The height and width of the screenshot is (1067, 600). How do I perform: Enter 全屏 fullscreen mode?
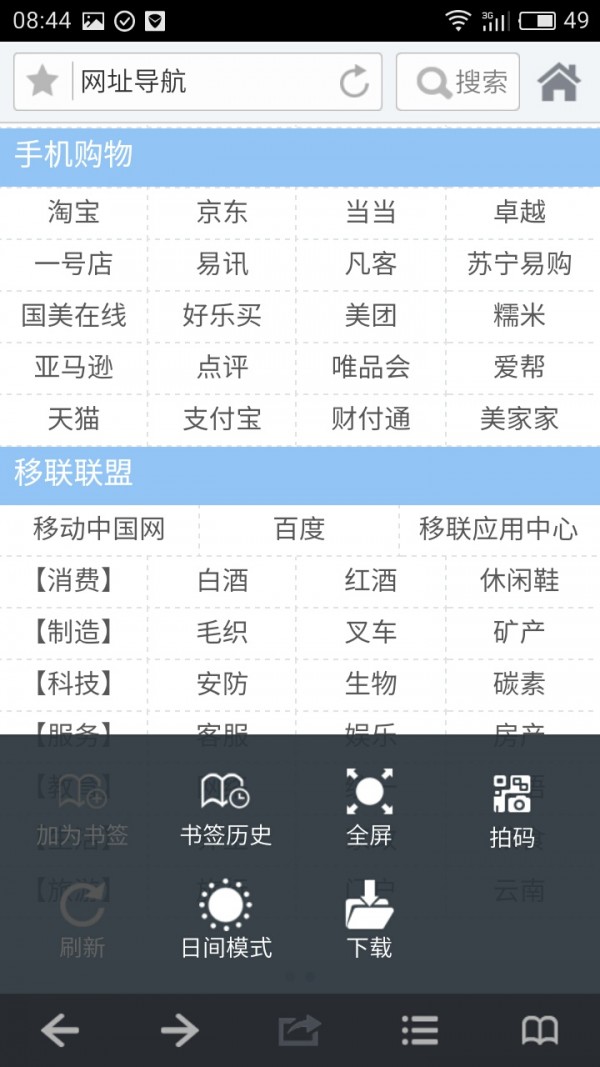tap(369, 808)
